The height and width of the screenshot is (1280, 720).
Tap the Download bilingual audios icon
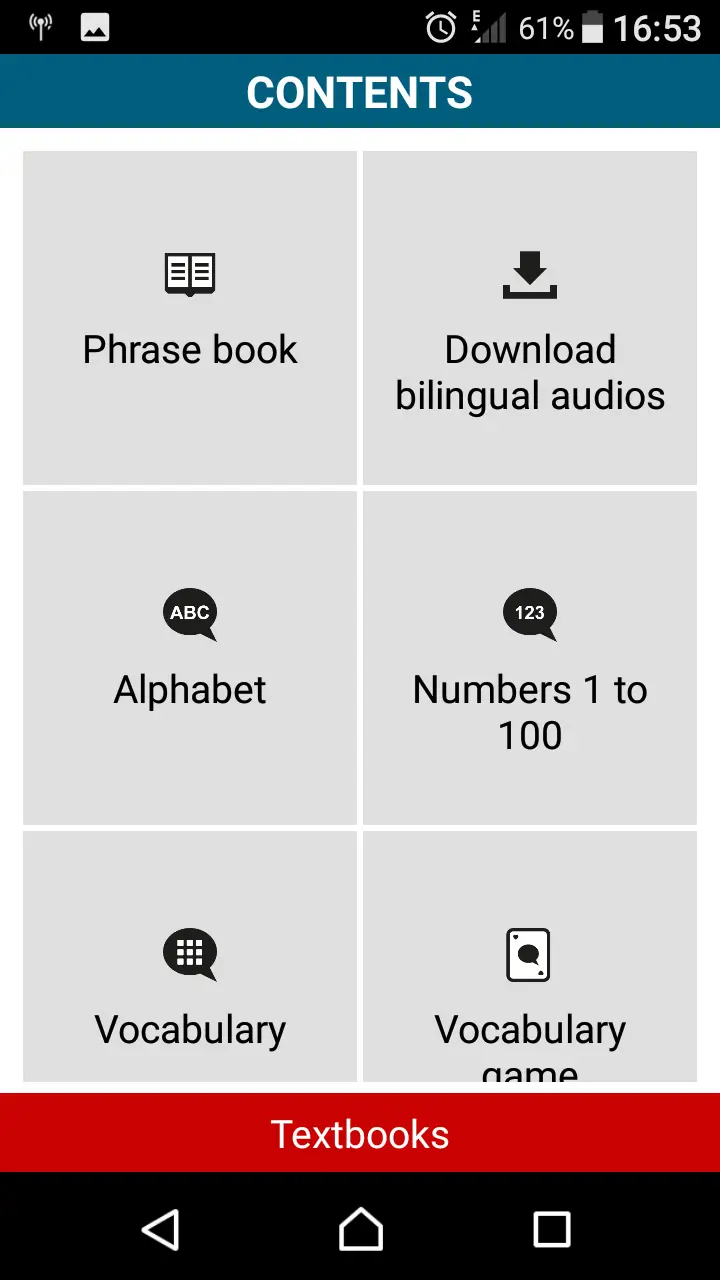point(530,272)
